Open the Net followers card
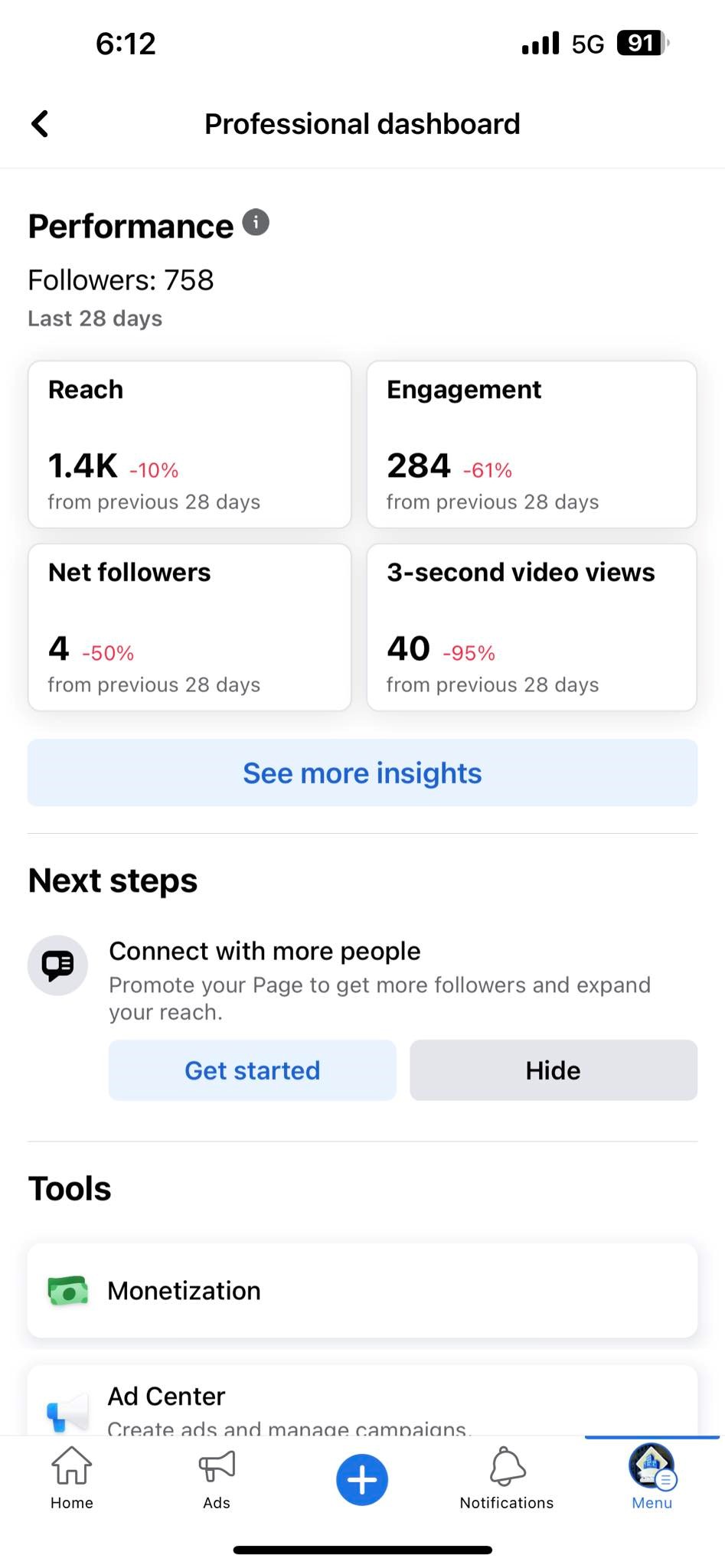 [189, 627]
